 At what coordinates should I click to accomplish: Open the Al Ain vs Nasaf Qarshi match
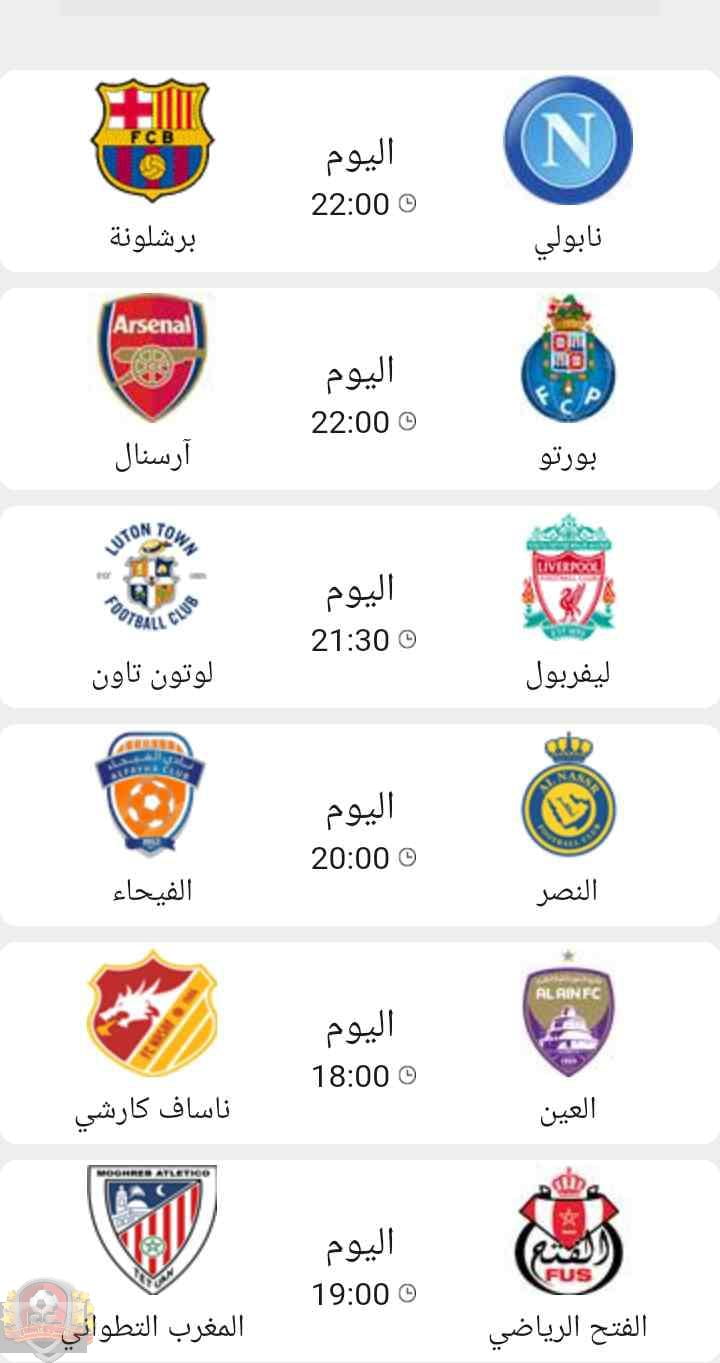pos(360,1044)
